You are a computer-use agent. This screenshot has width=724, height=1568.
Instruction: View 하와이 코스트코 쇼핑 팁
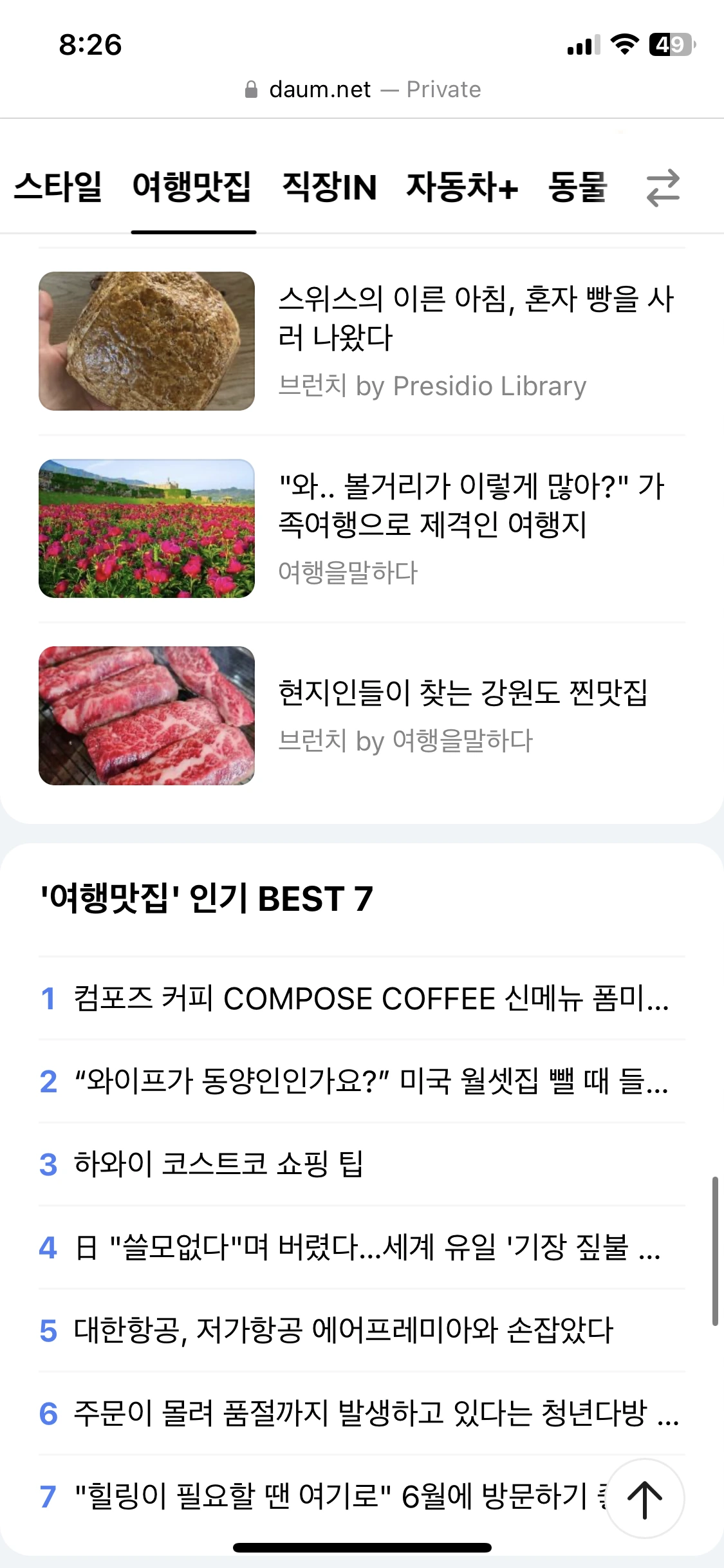pyautogui.click(x=362, y=1164)
